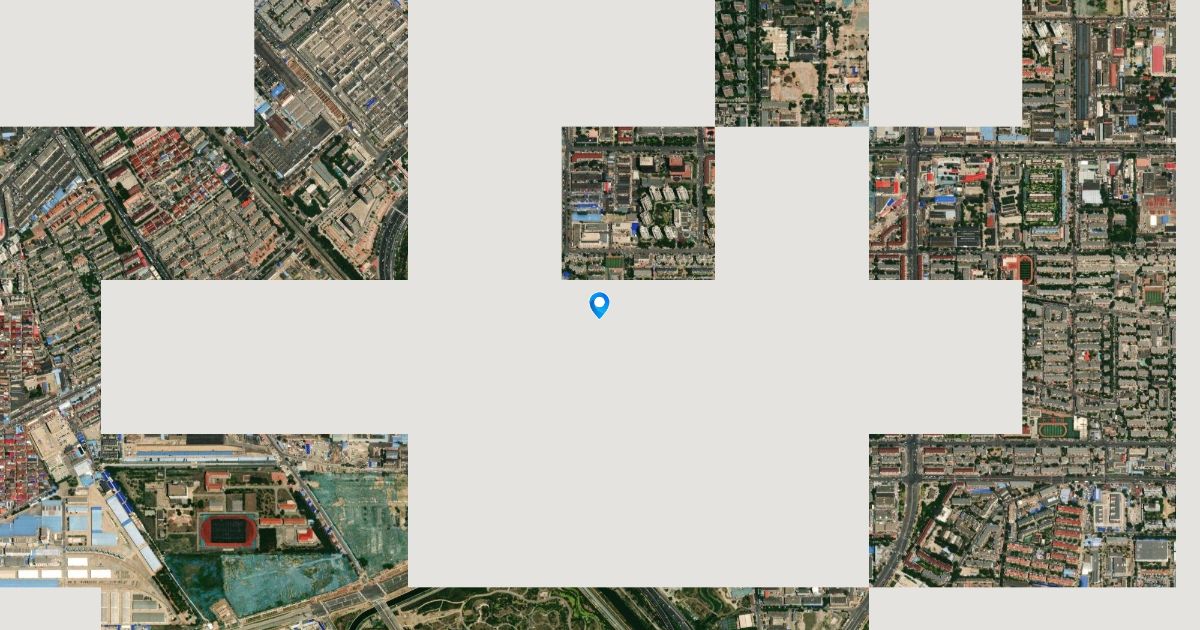
Task: Tap the blue location pin marker
Action: 599,304
